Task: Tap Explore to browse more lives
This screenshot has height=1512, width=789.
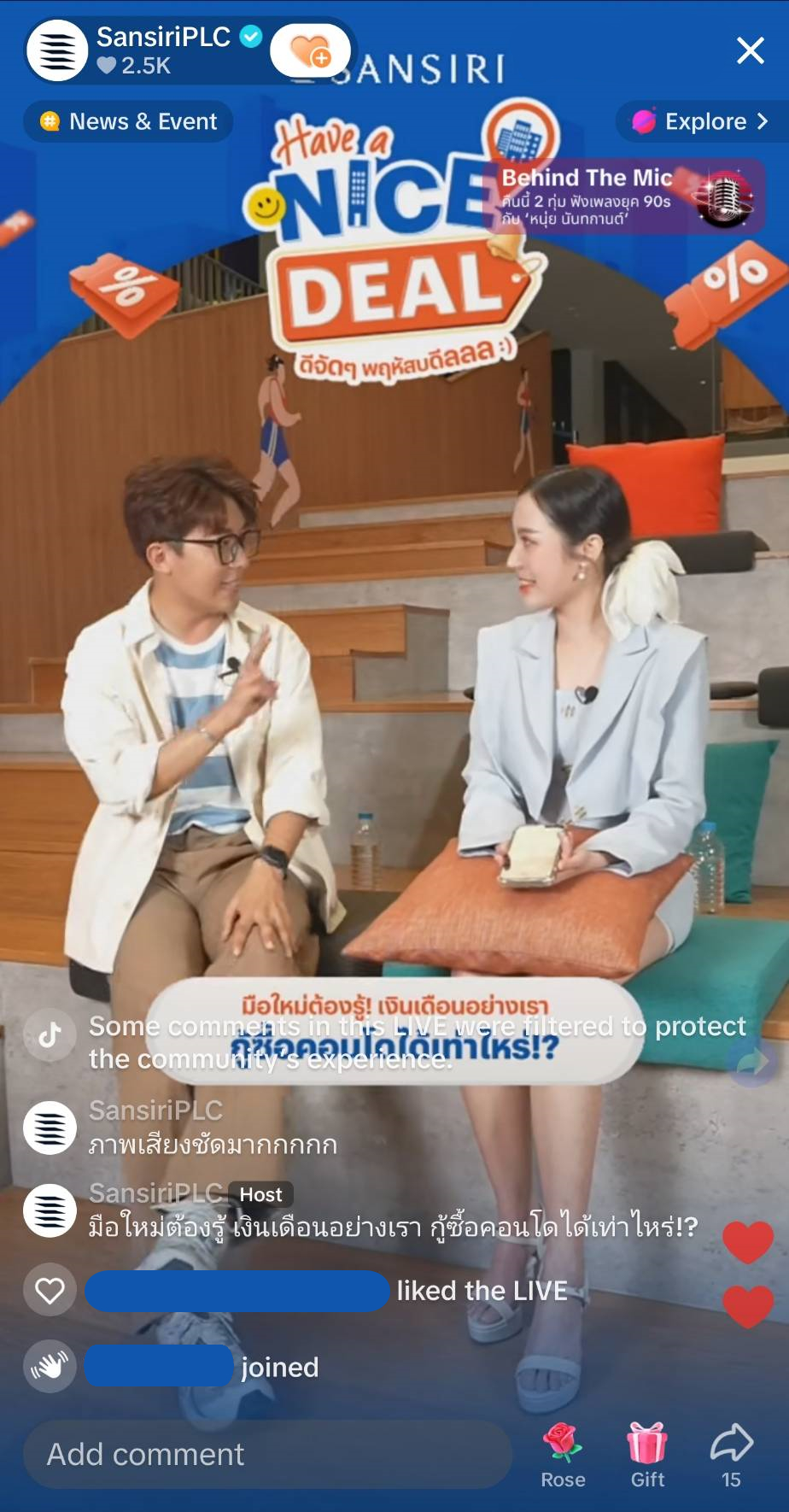Action: coord(701,121)
